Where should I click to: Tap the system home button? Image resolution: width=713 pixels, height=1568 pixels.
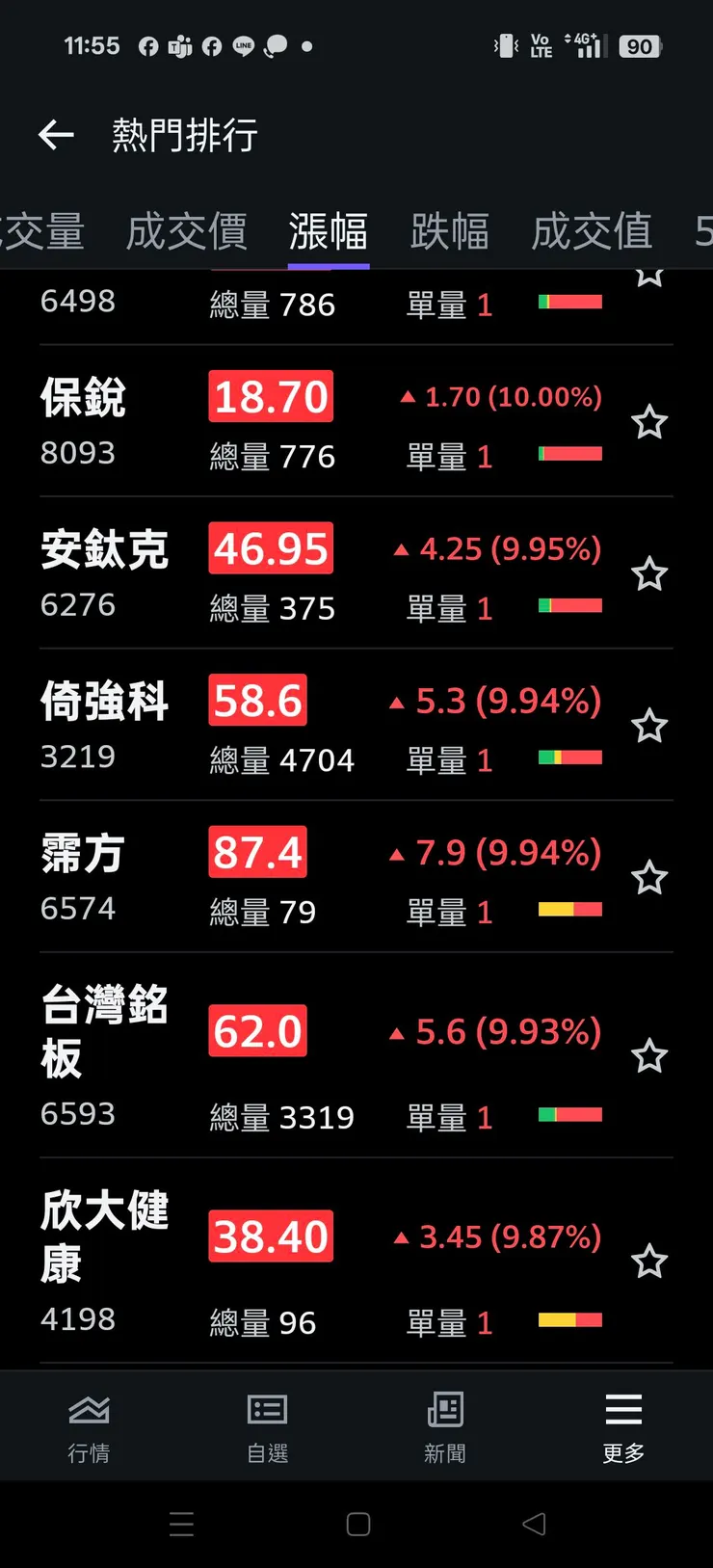358,1524
